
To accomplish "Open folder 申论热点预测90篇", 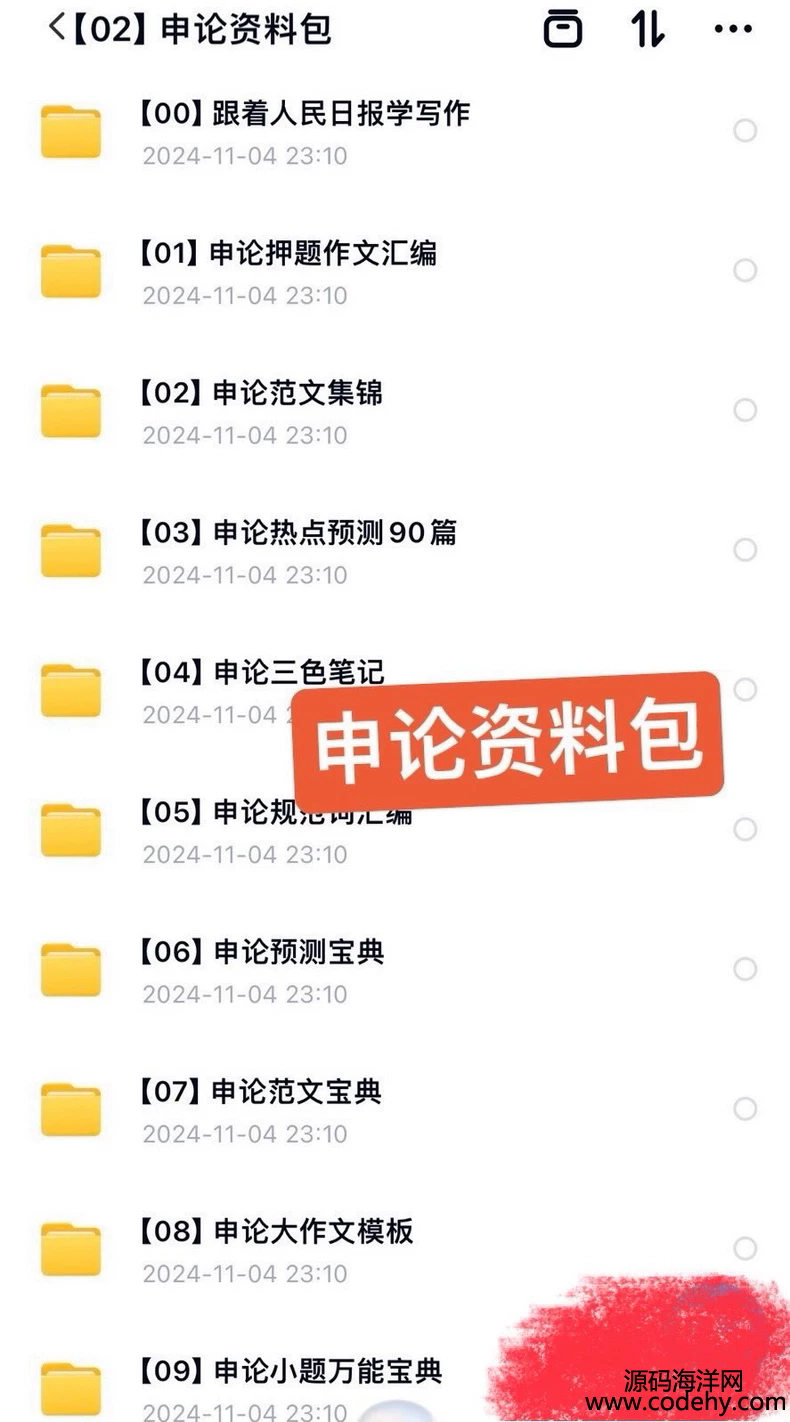I will click(395, 550).
